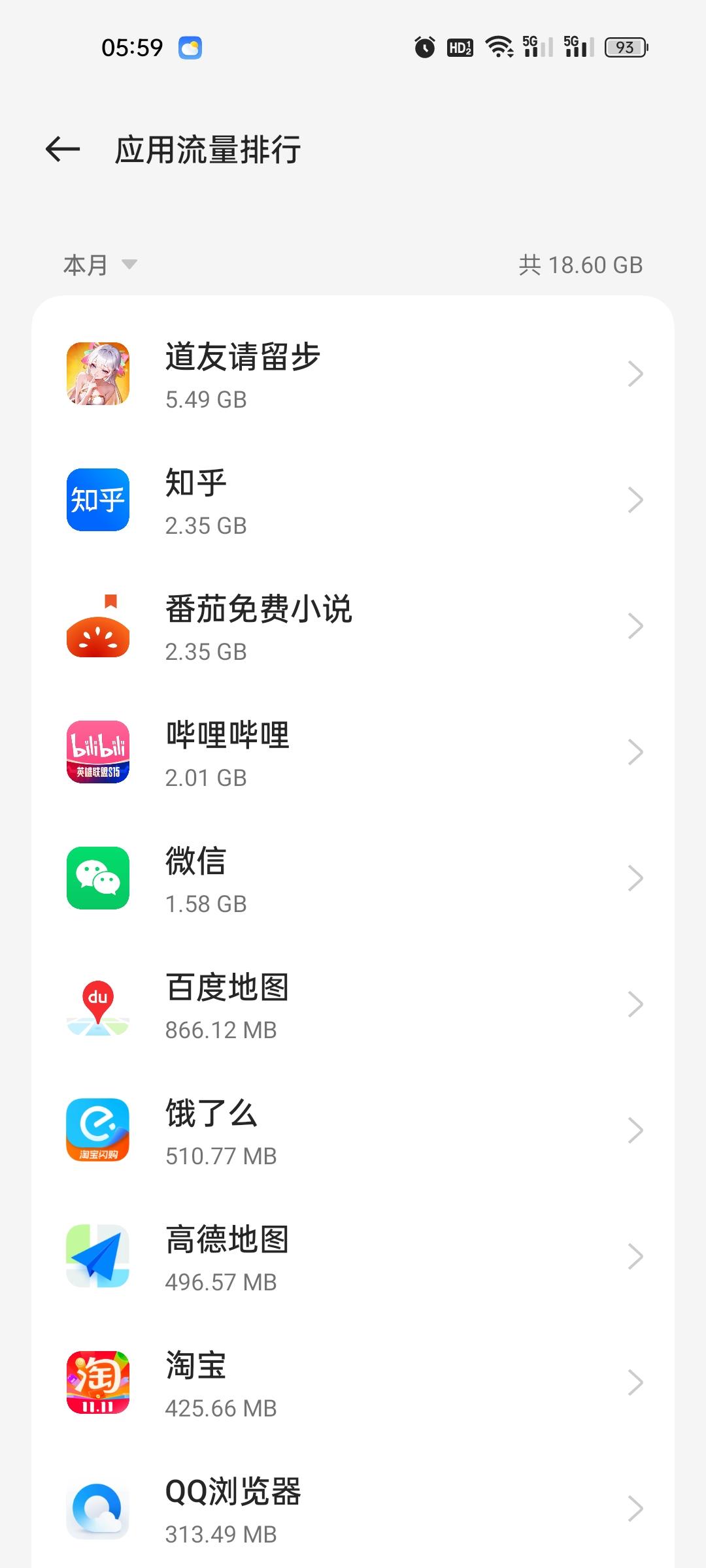This screenshot has height=1568, width=706.
Task: Open the 饿了么 usage row
Action: pos(353,1131)
